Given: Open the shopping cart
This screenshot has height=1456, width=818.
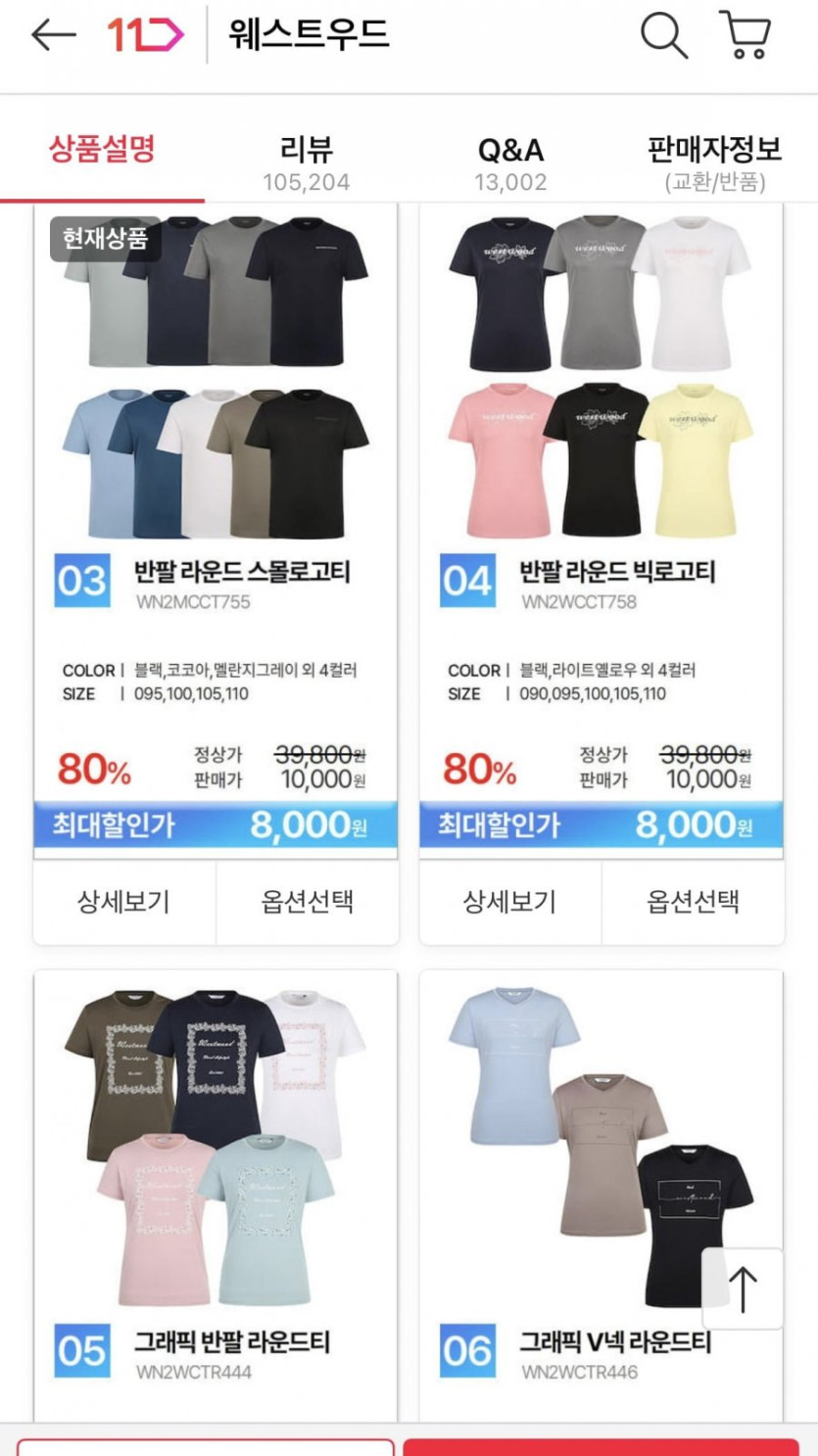Looking at the screenshot, I should click(x=746, y=35).
